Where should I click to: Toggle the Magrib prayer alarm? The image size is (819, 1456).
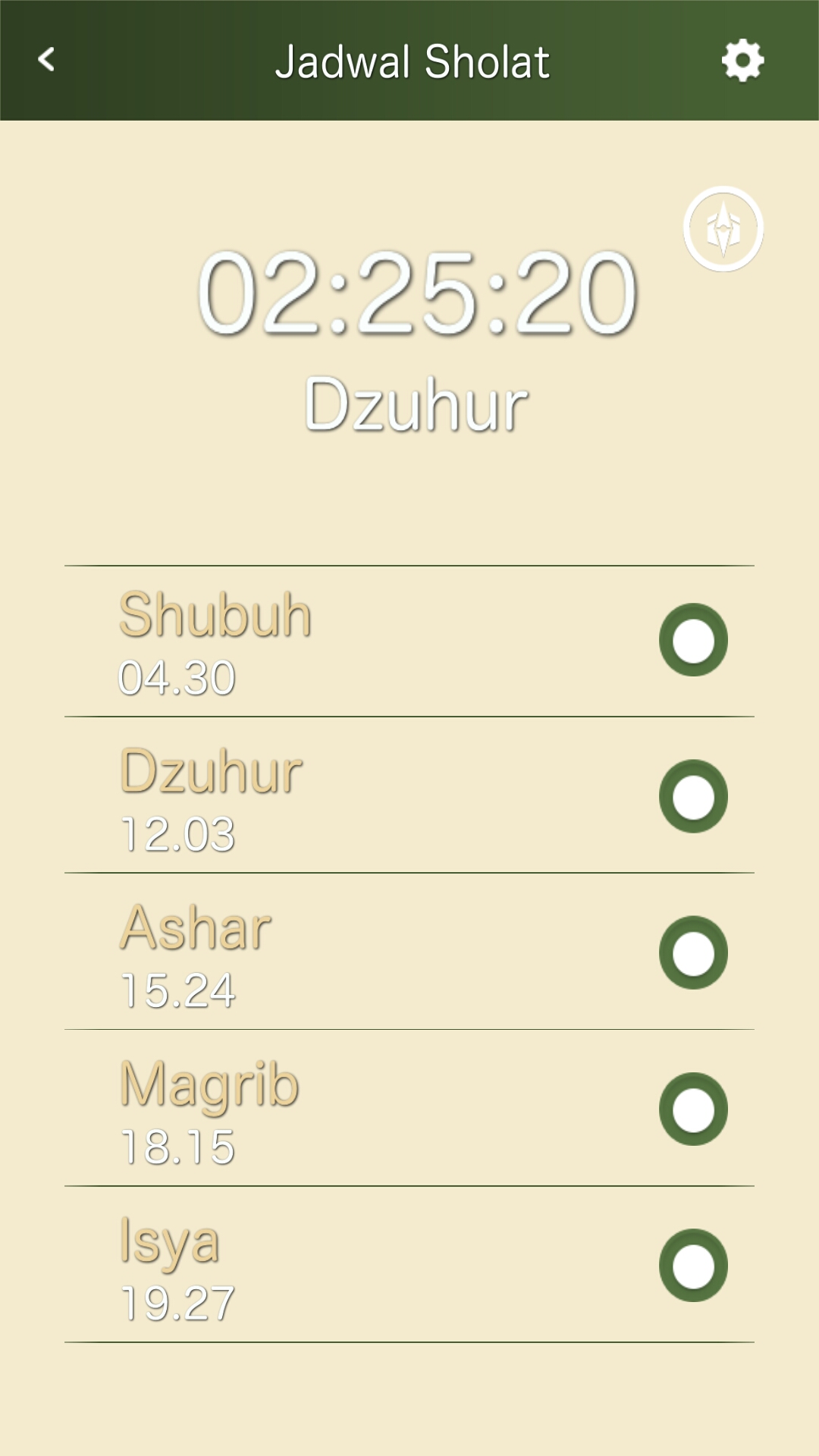tap(693, 1109)
